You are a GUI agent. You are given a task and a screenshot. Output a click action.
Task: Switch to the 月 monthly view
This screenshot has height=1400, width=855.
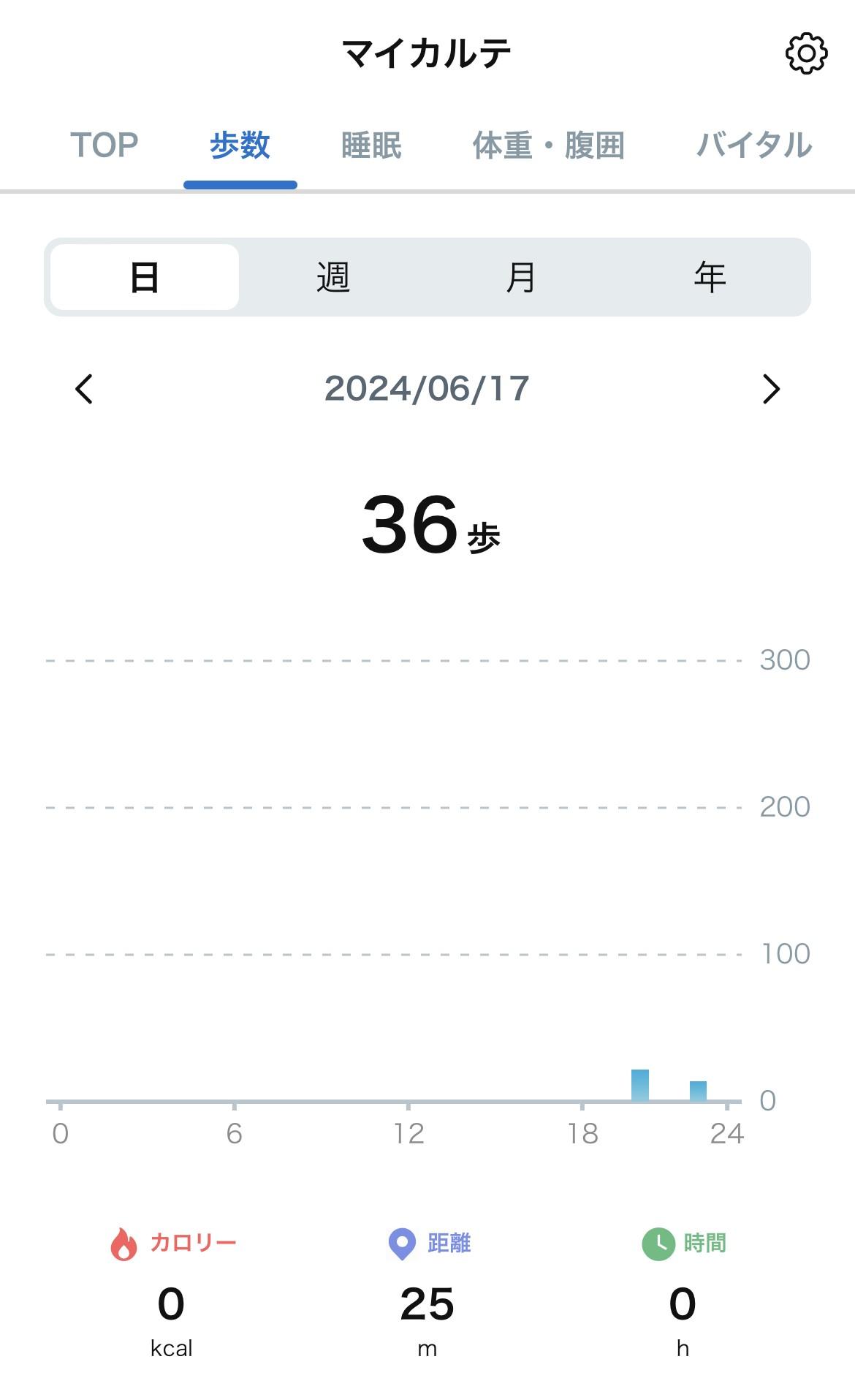tap(521, 277)
